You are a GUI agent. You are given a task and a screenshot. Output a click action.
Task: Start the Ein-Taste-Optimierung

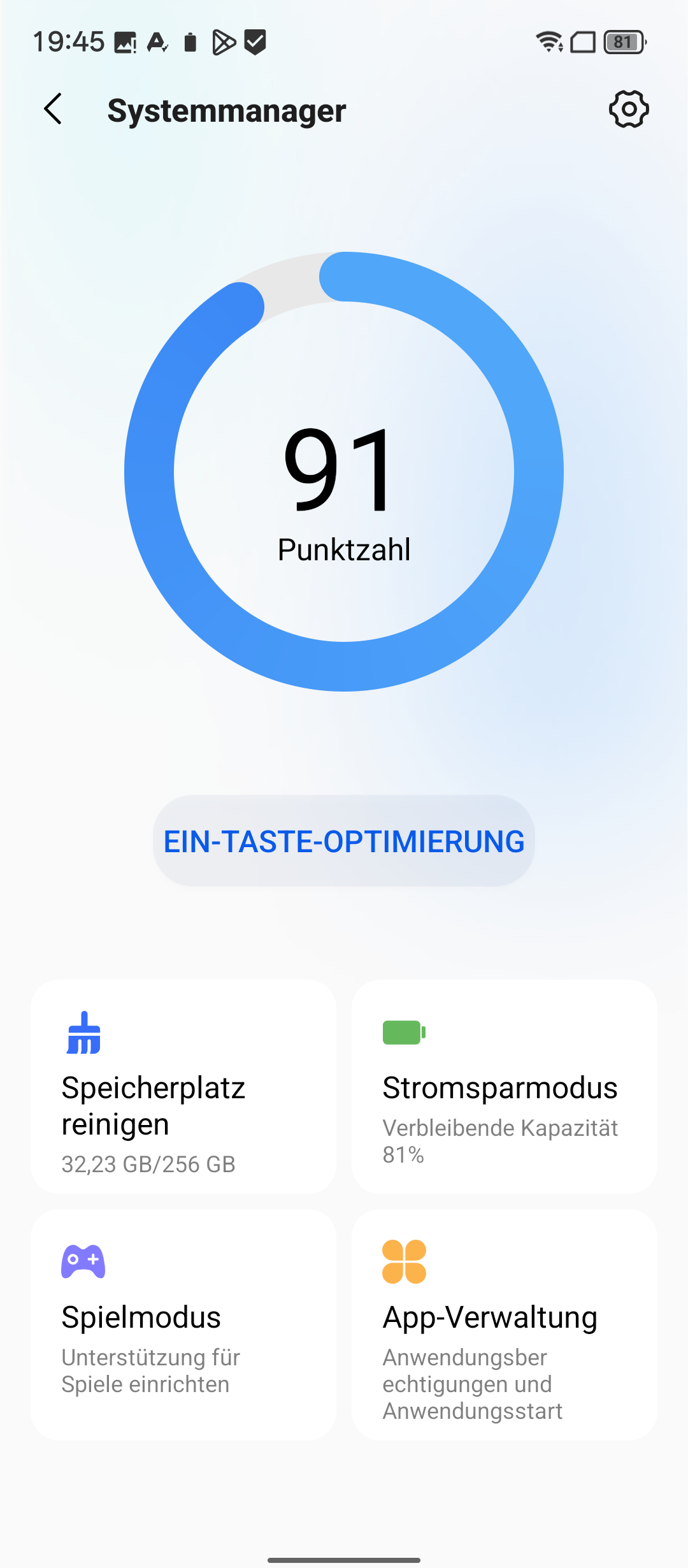(x=344, y=841)
